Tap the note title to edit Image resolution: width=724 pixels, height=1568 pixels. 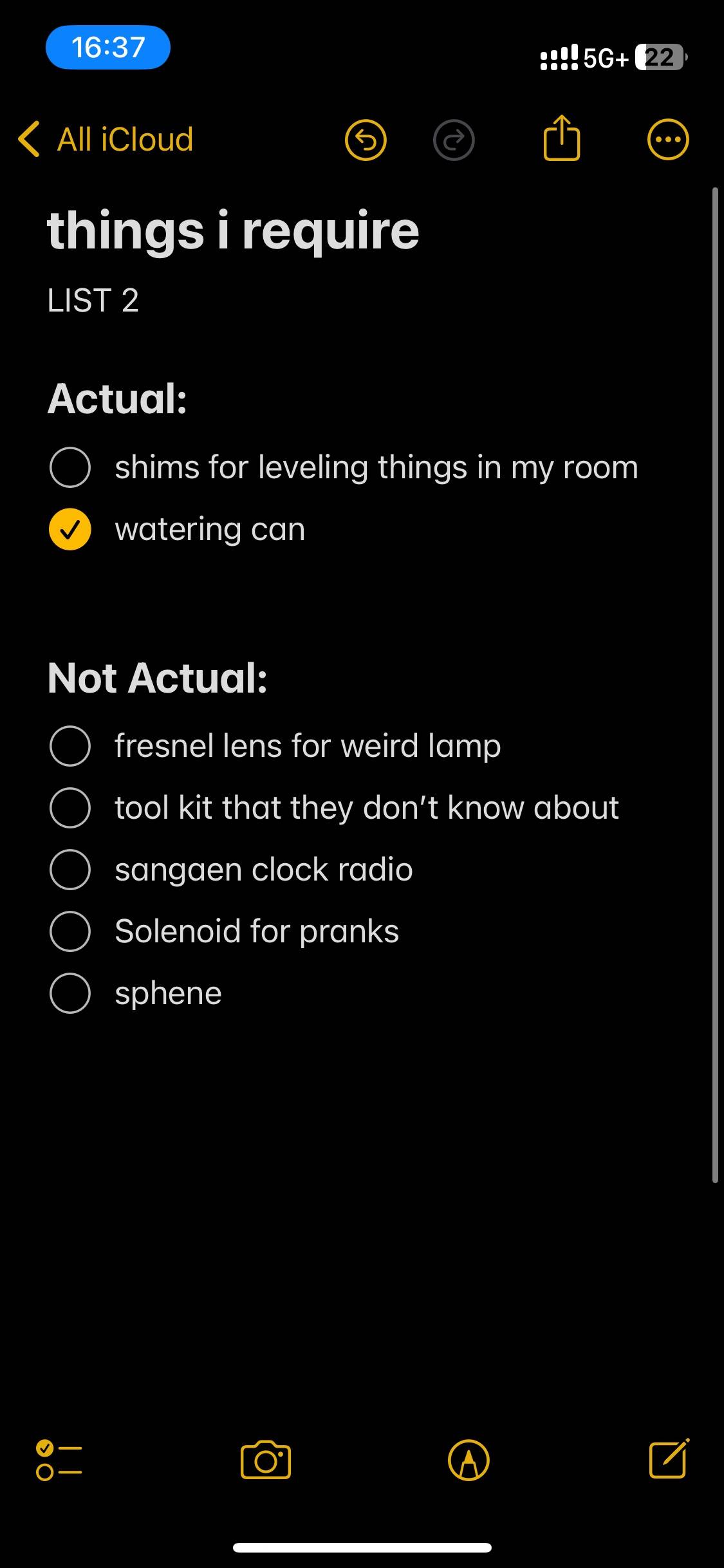233,230
